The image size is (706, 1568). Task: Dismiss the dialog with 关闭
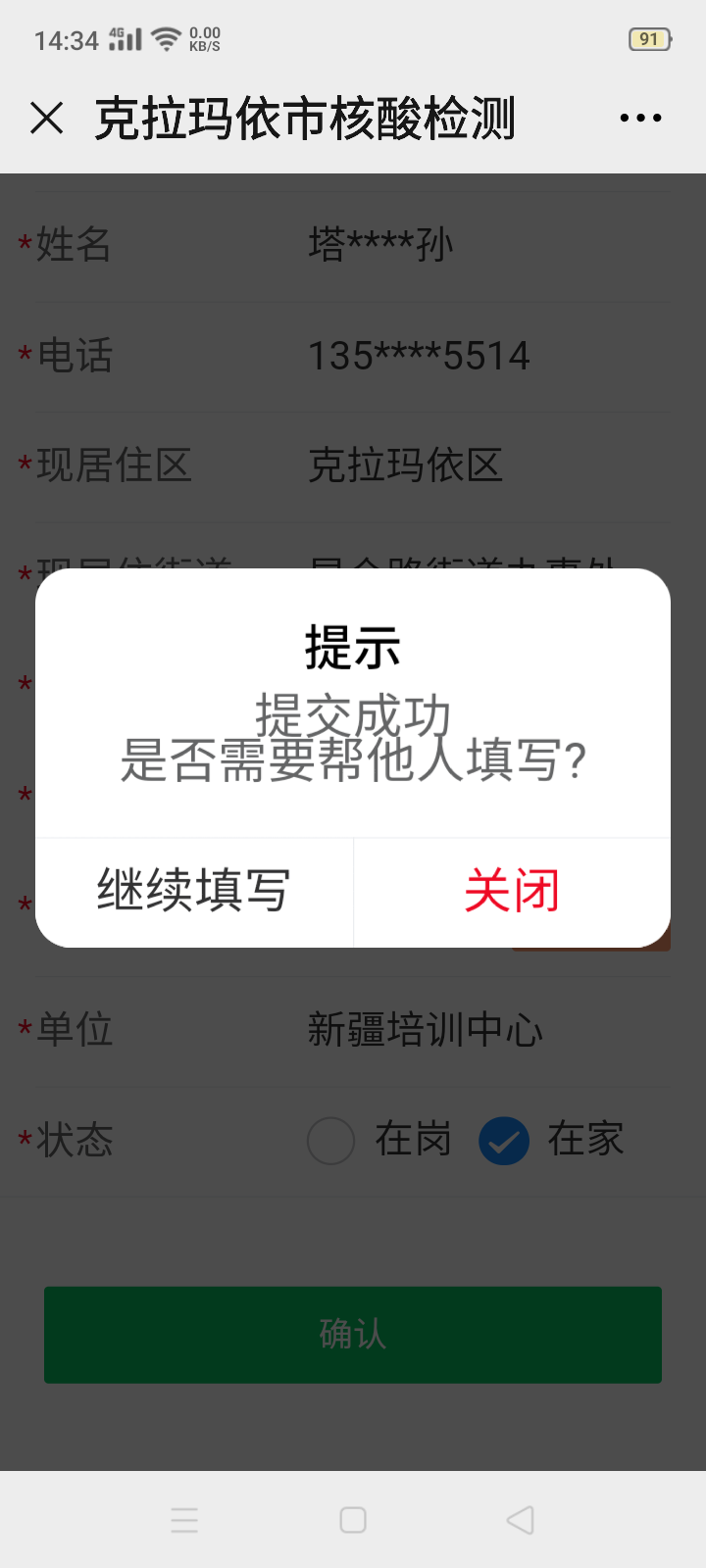(512, 892)
